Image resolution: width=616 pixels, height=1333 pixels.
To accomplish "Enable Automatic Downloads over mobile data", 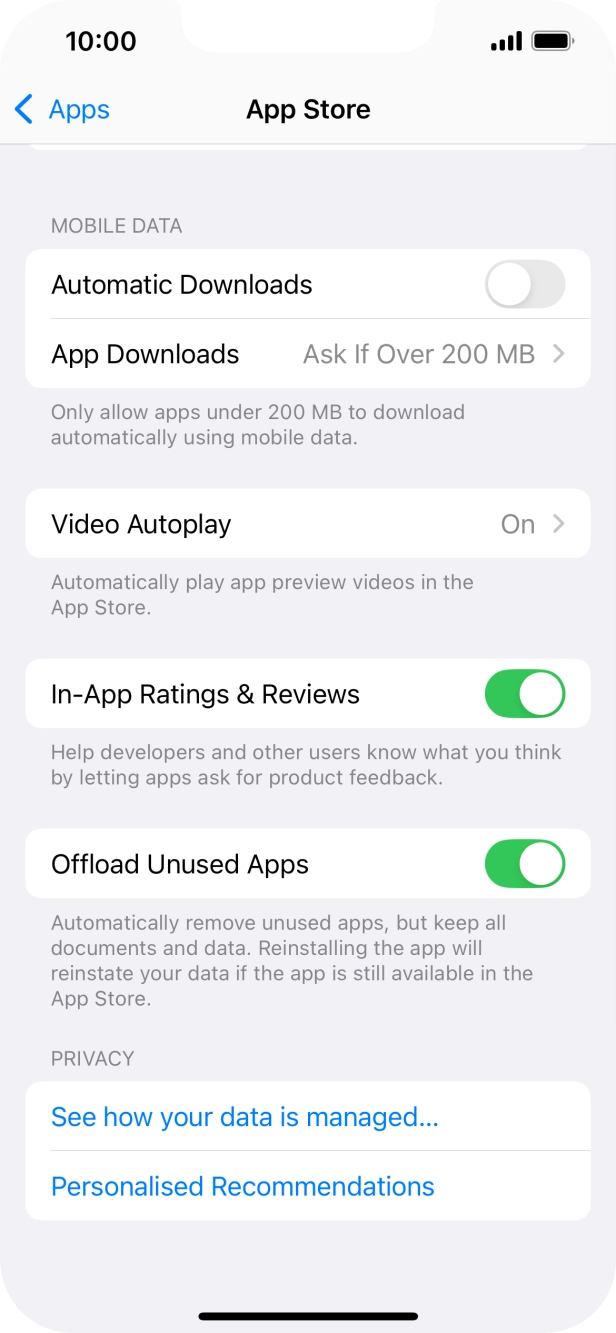I will (524, 285).
